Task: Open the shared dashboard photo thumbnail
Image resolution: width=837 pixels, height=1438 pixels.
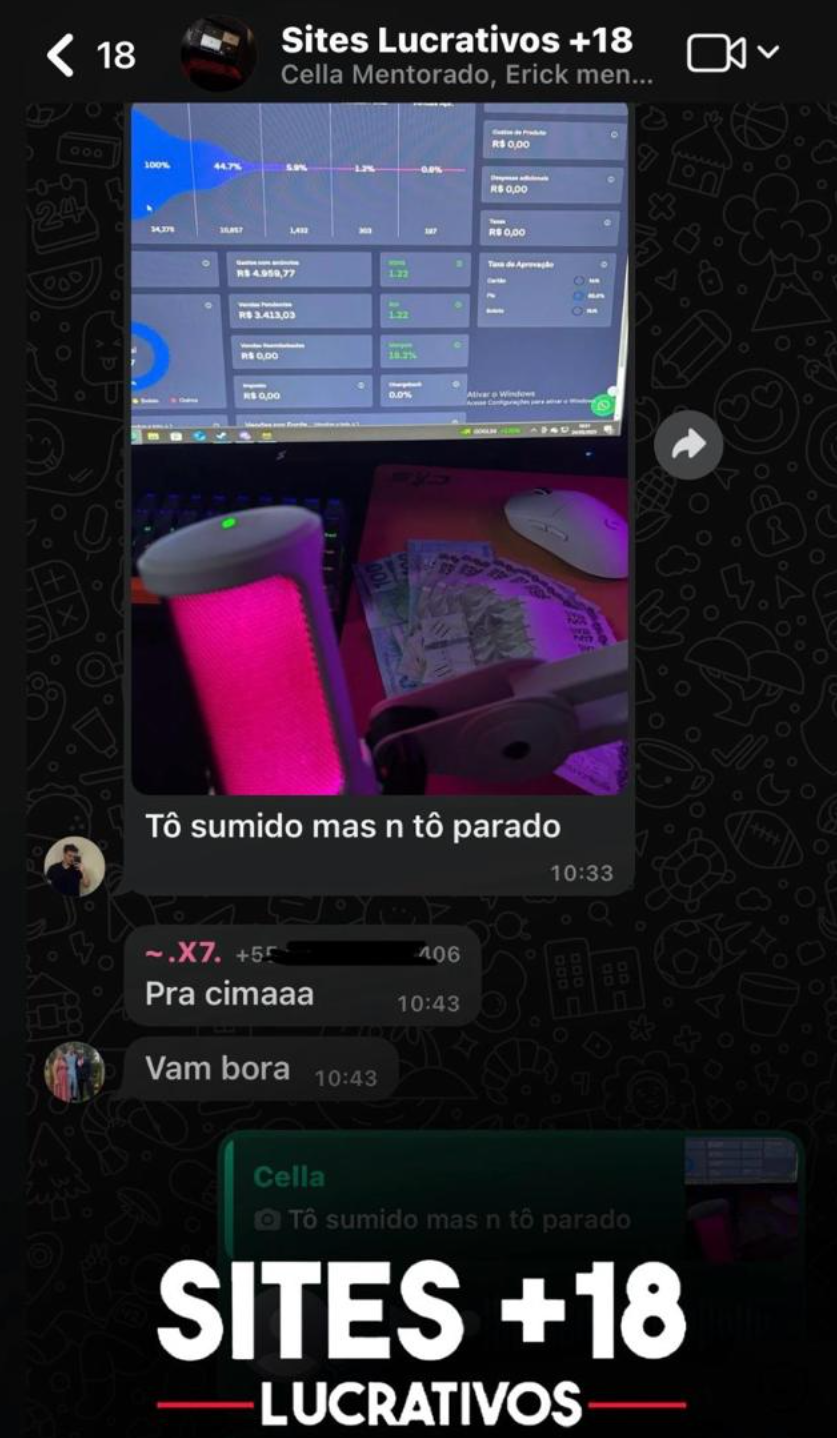Action: 378,450
